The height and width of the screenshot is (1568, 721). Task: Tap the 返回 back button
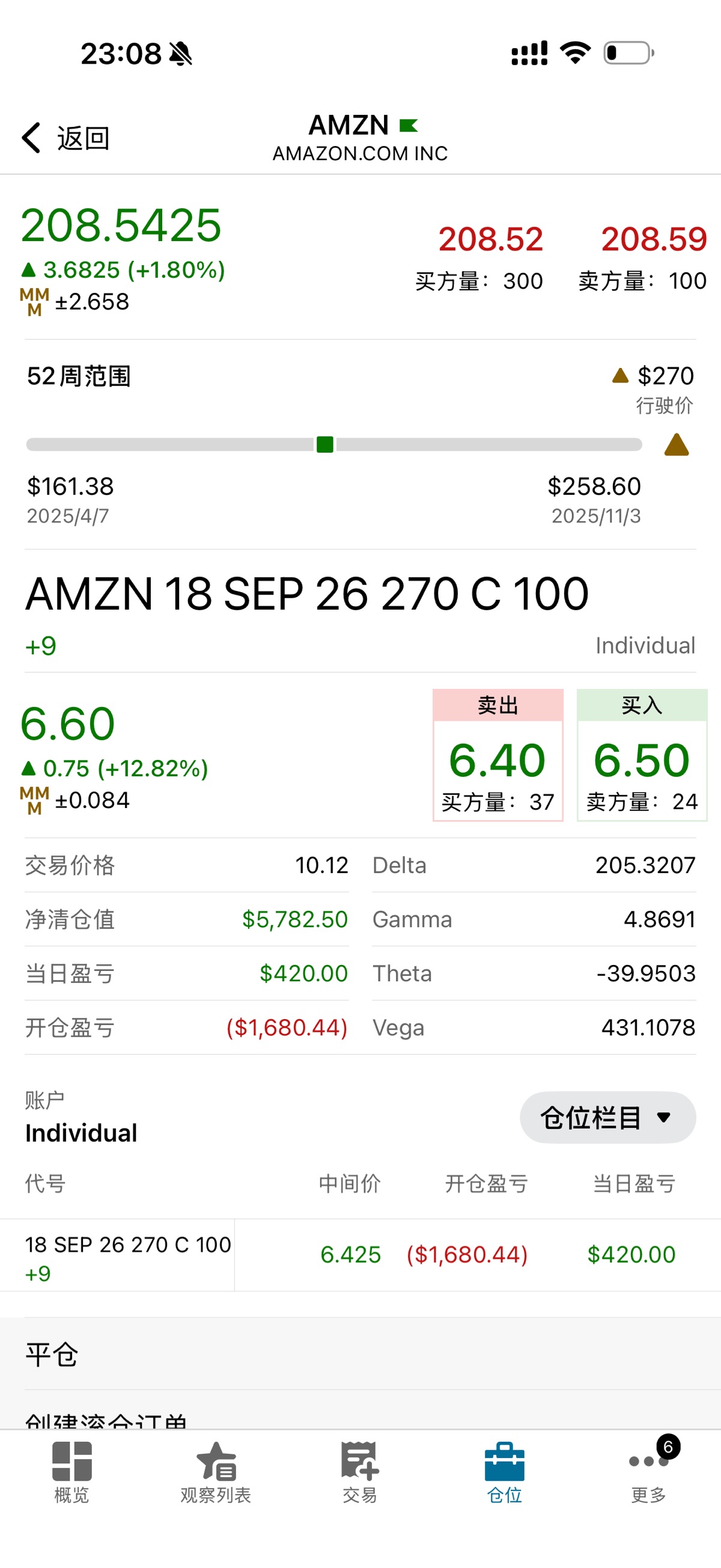click(65, 138)
